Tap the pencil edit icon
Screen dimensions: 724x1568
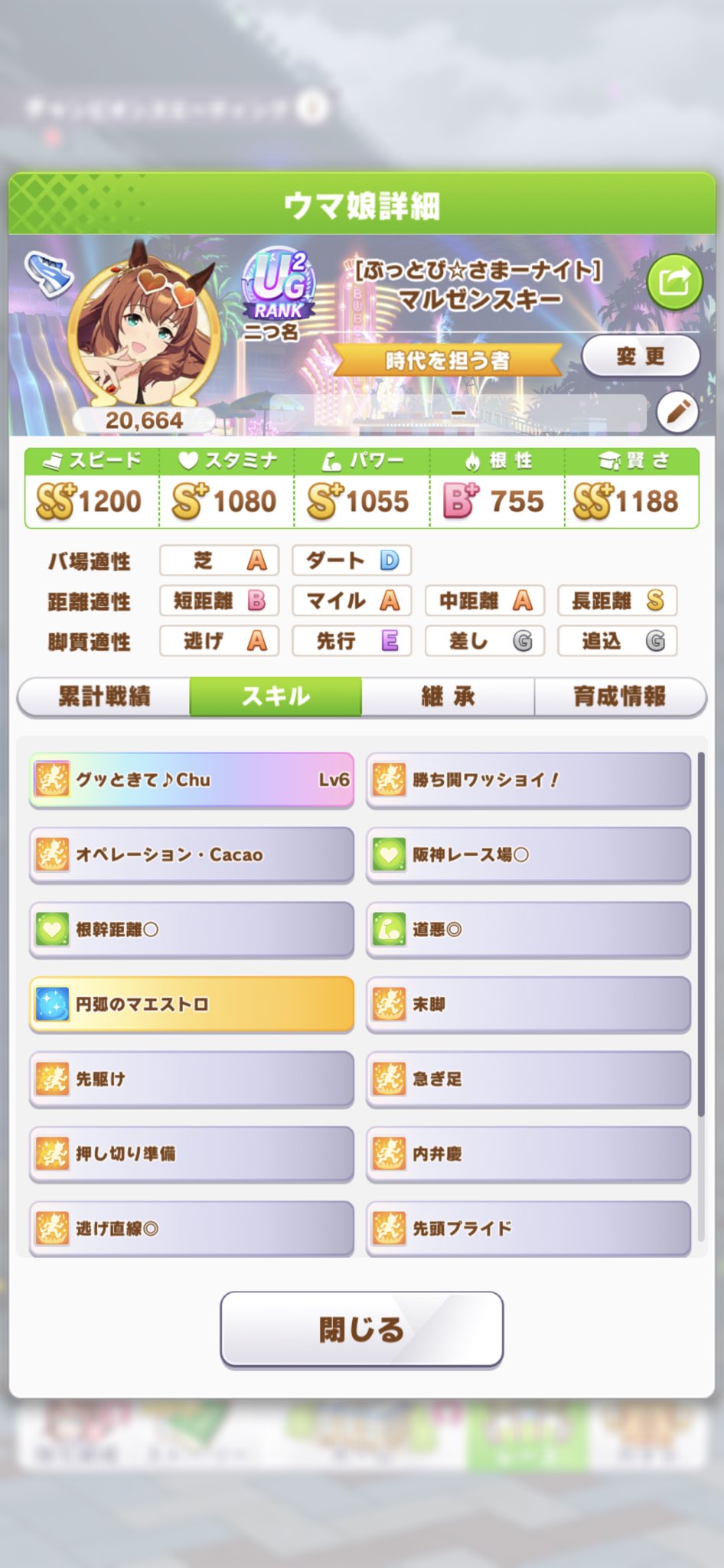point(677,413)
